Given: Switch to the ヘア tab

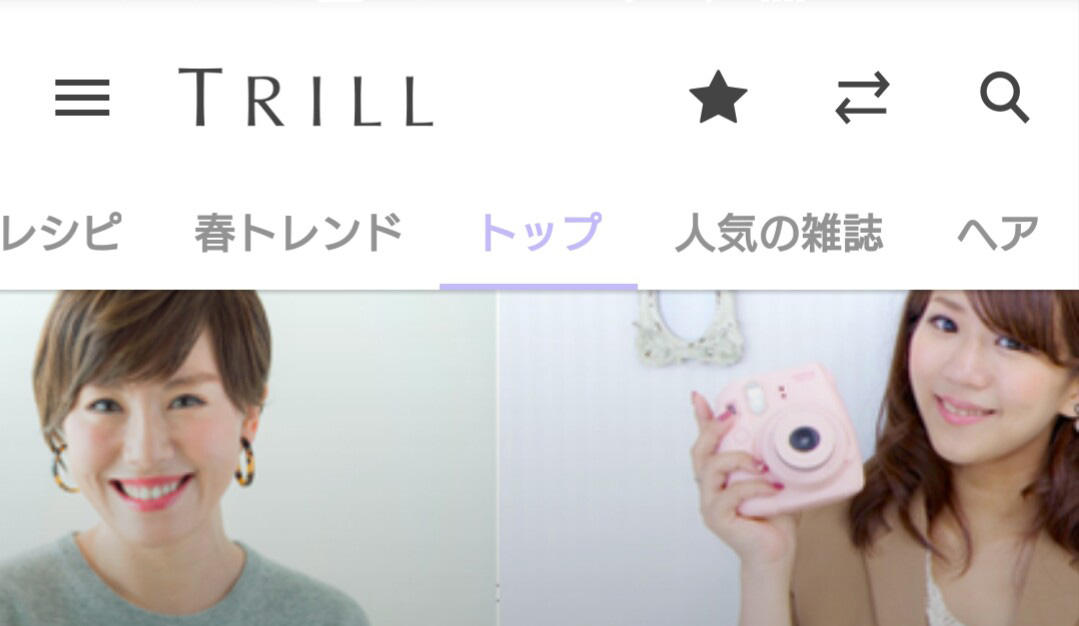Looking at the screenshot, I should 997,233.
